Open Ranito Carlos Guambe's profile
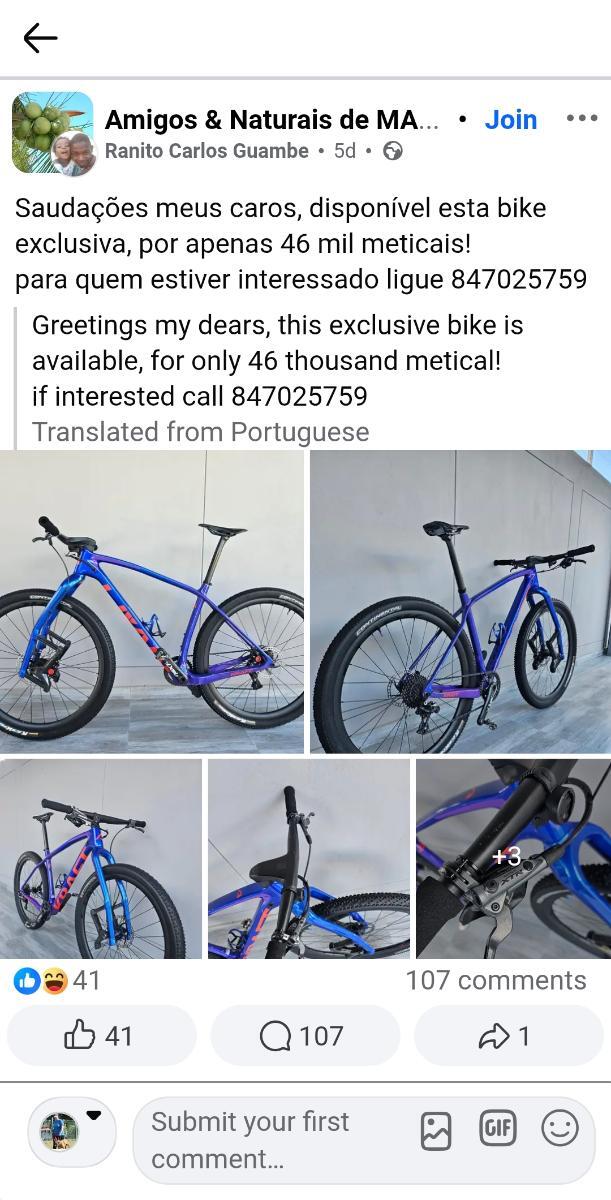 tap(207, 151)
